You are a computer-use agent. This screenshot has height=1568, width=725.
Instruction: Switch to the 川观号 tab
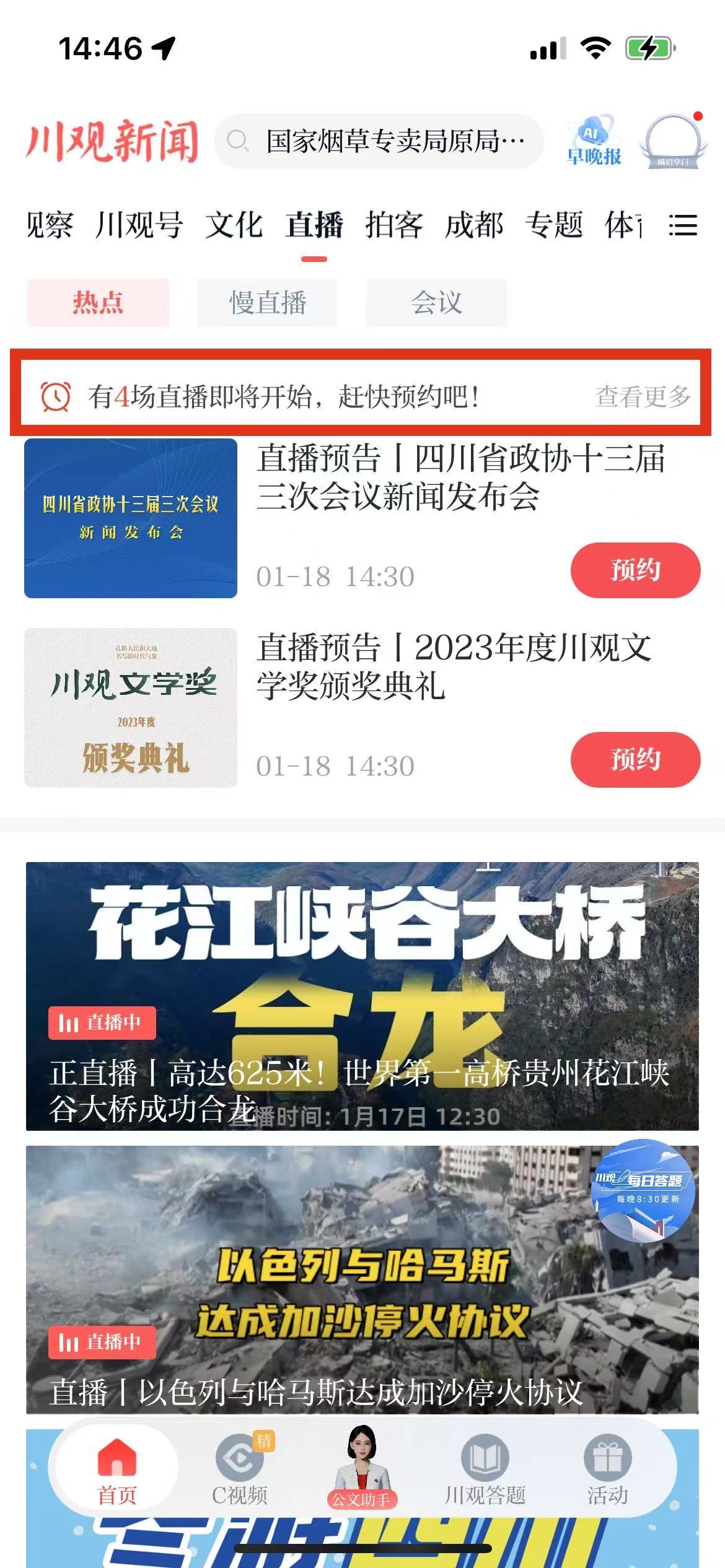139,225
